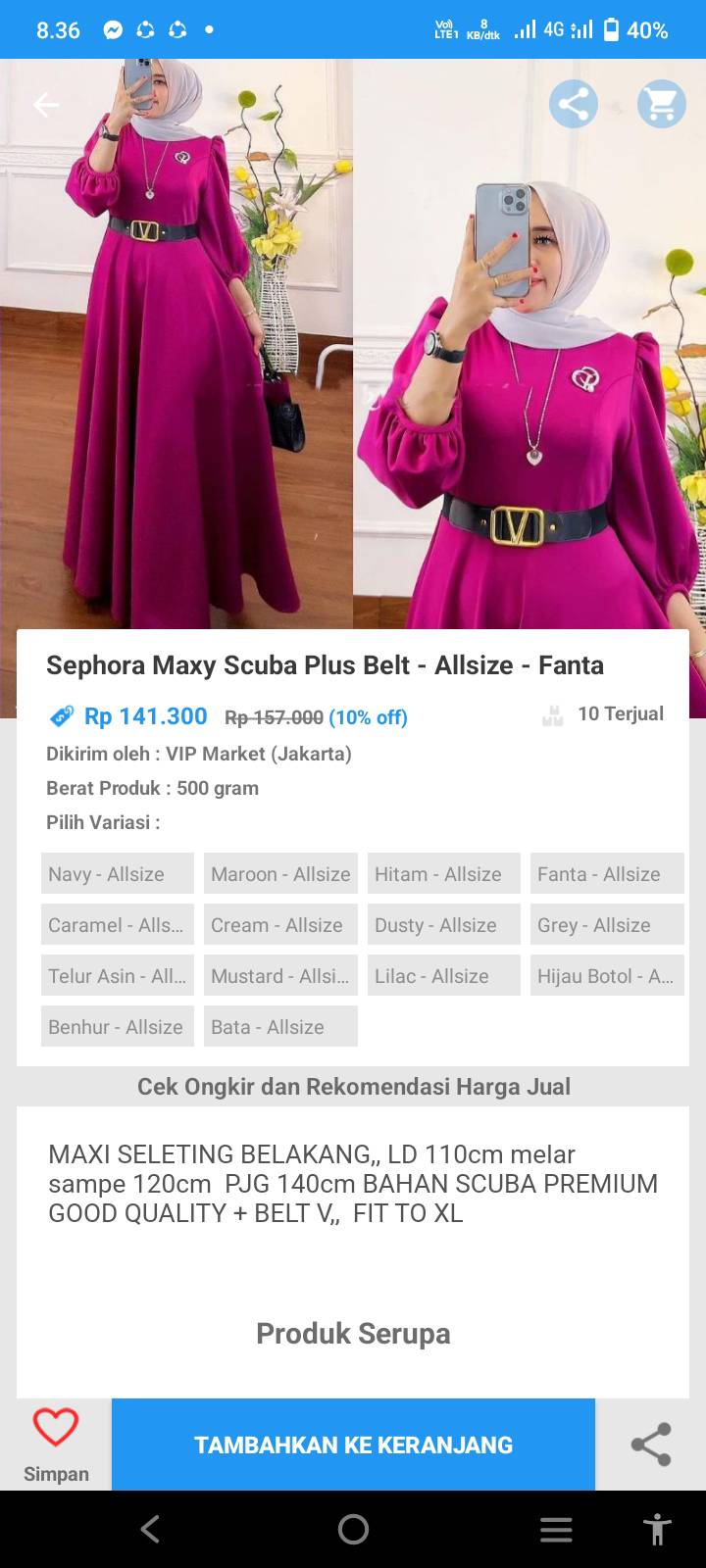Choose the Fanta - Allsize variation
The height and width of the screenshot is (1568, 706).
click(607, 873)
